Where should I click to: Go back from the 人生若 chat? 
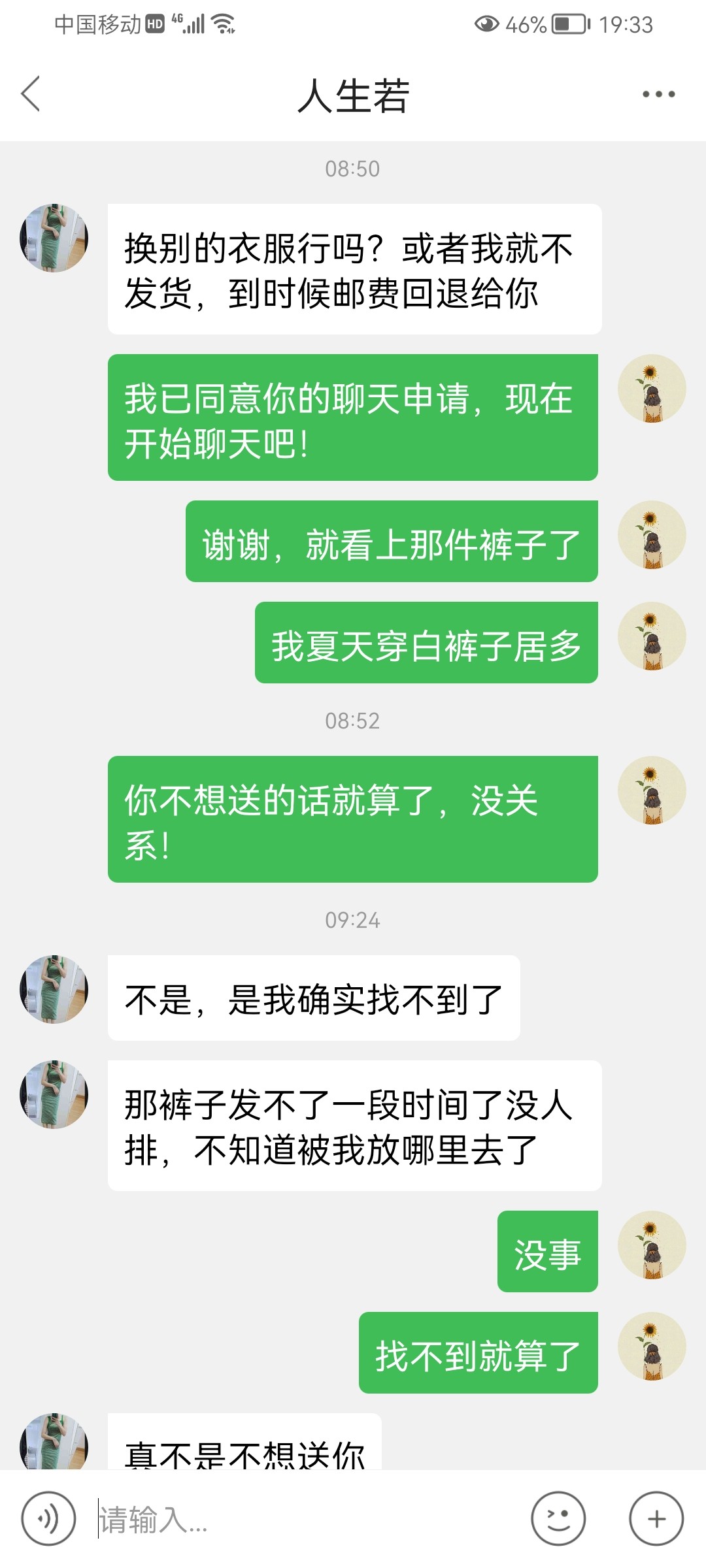click(31, 94)
